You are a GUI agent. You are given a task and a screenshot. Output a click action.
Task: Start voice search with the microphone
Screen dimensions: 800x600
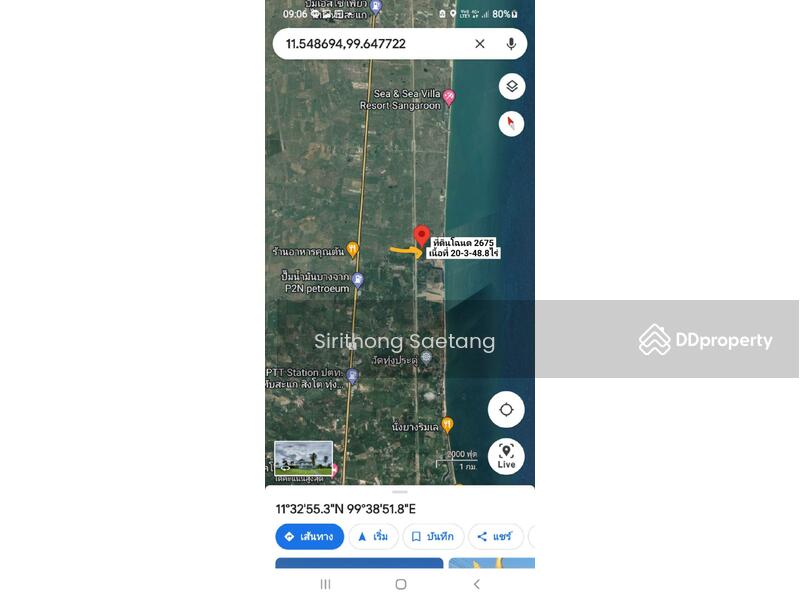point(511,44)
